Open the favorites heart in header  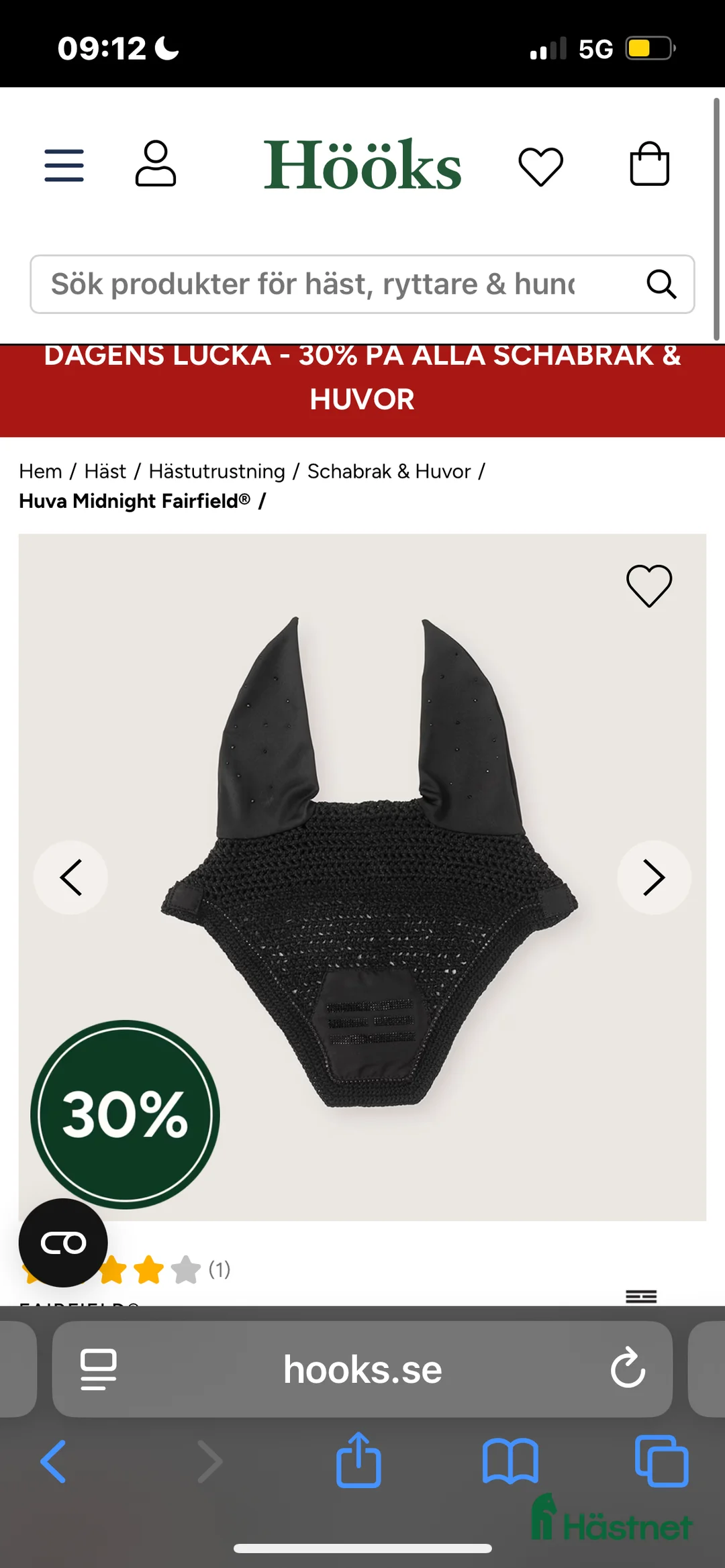(x=540, y=166)
